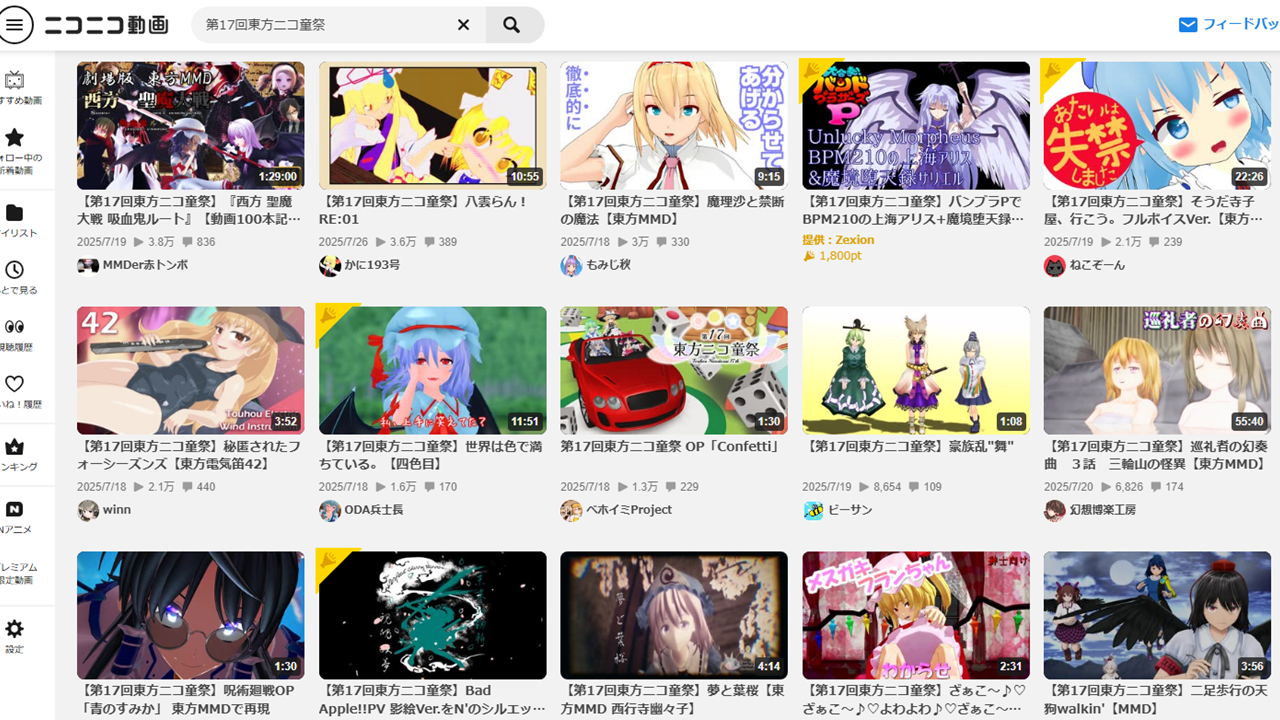Open the フィードバック link

click(x=1229, y=25)
